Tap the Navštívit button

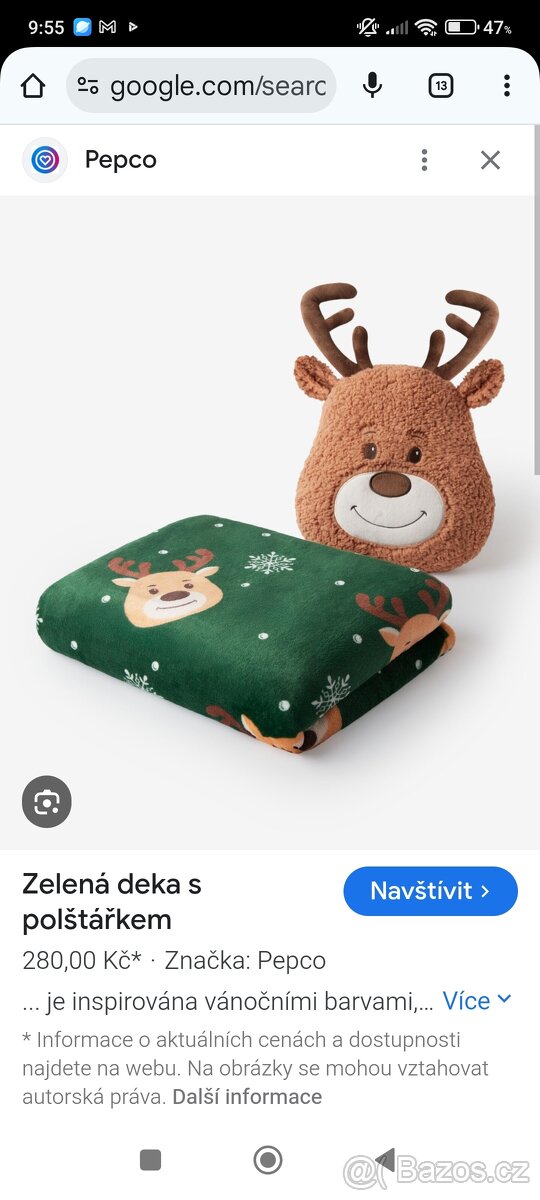[430, 891]
